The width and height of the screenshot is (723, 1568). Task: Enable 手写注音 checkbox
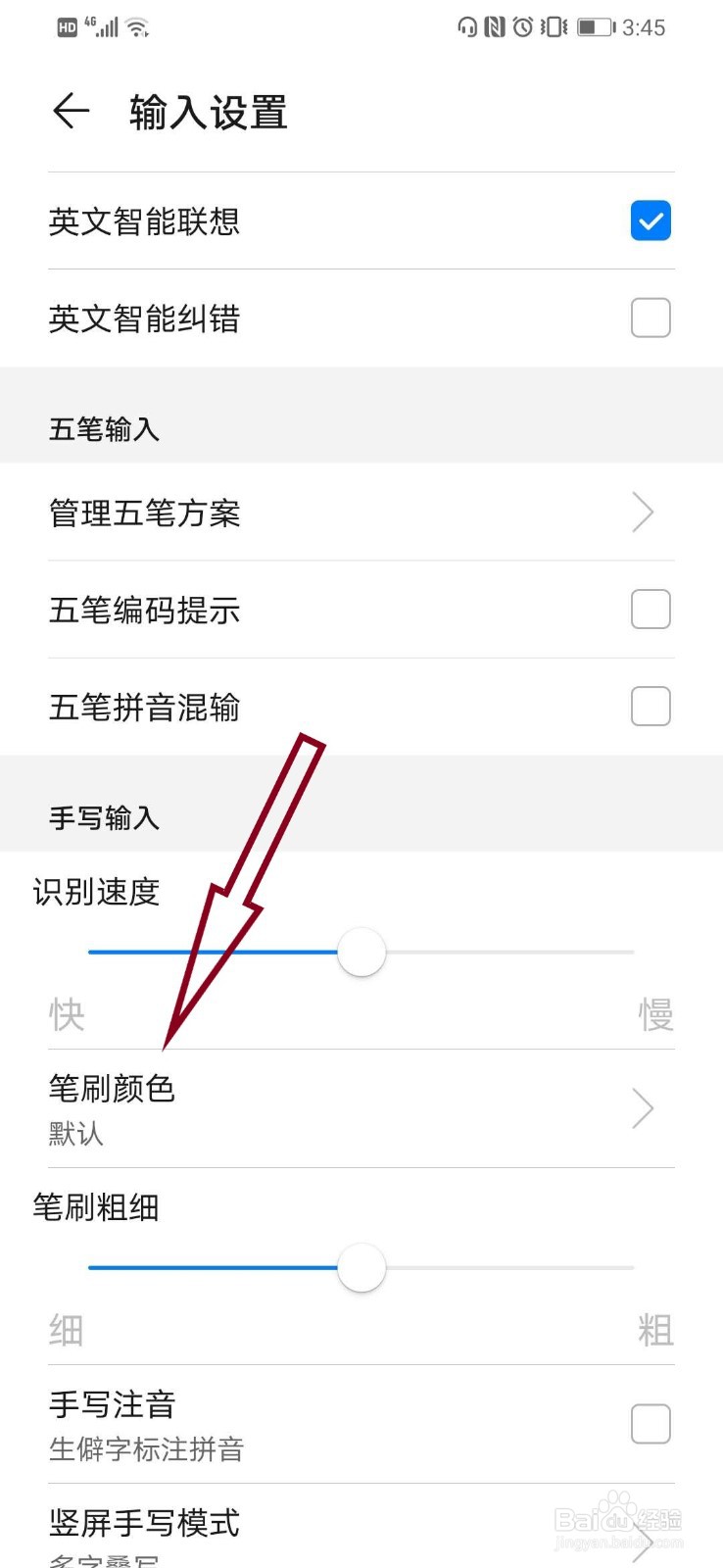[651, 1424]
